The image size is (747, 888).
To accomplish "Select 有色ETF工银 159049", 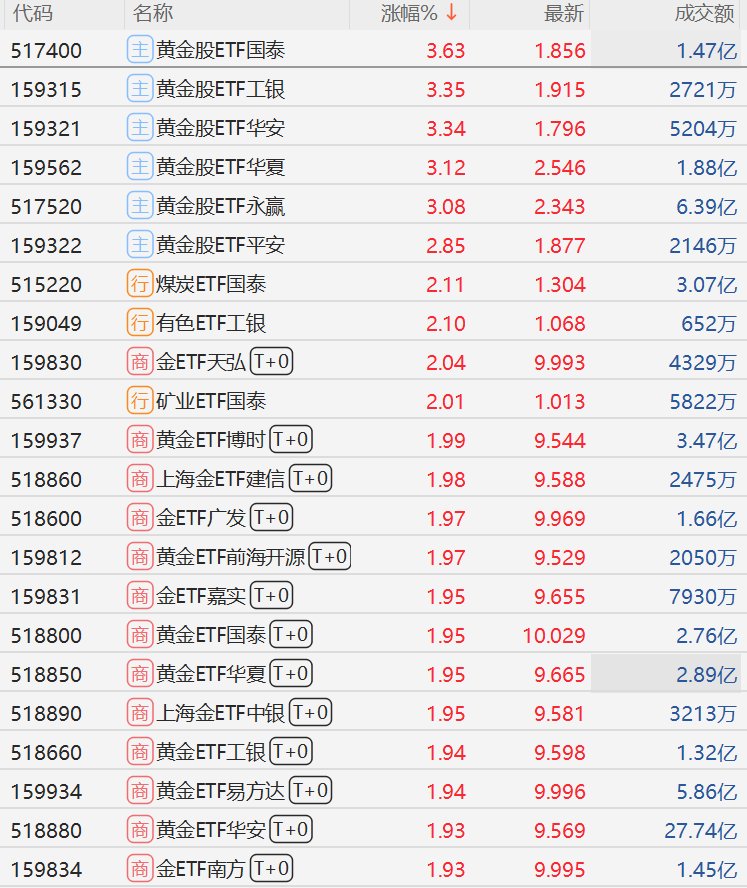I will pos(373,323).
